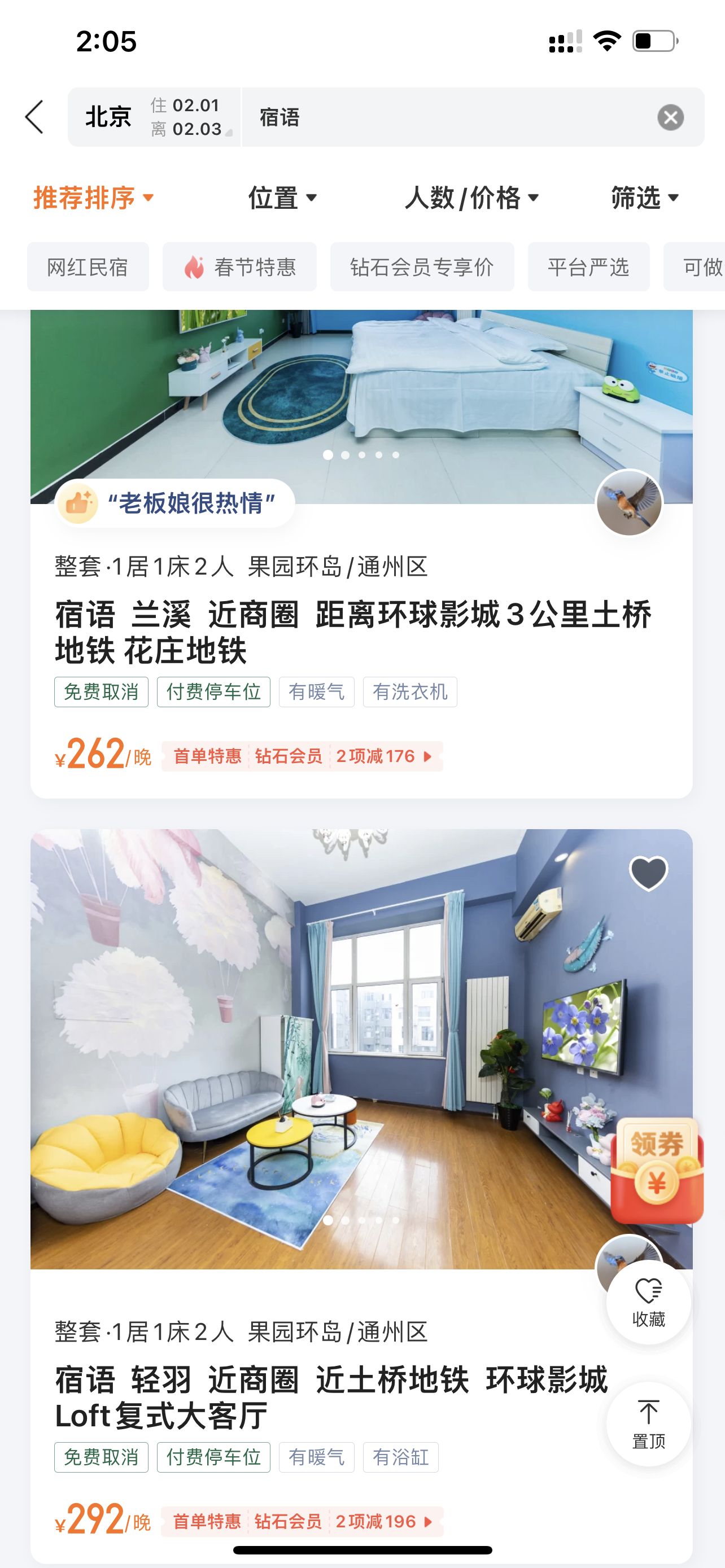Filter by 平台严选
725x1568 pixels.
click(588, 266)
